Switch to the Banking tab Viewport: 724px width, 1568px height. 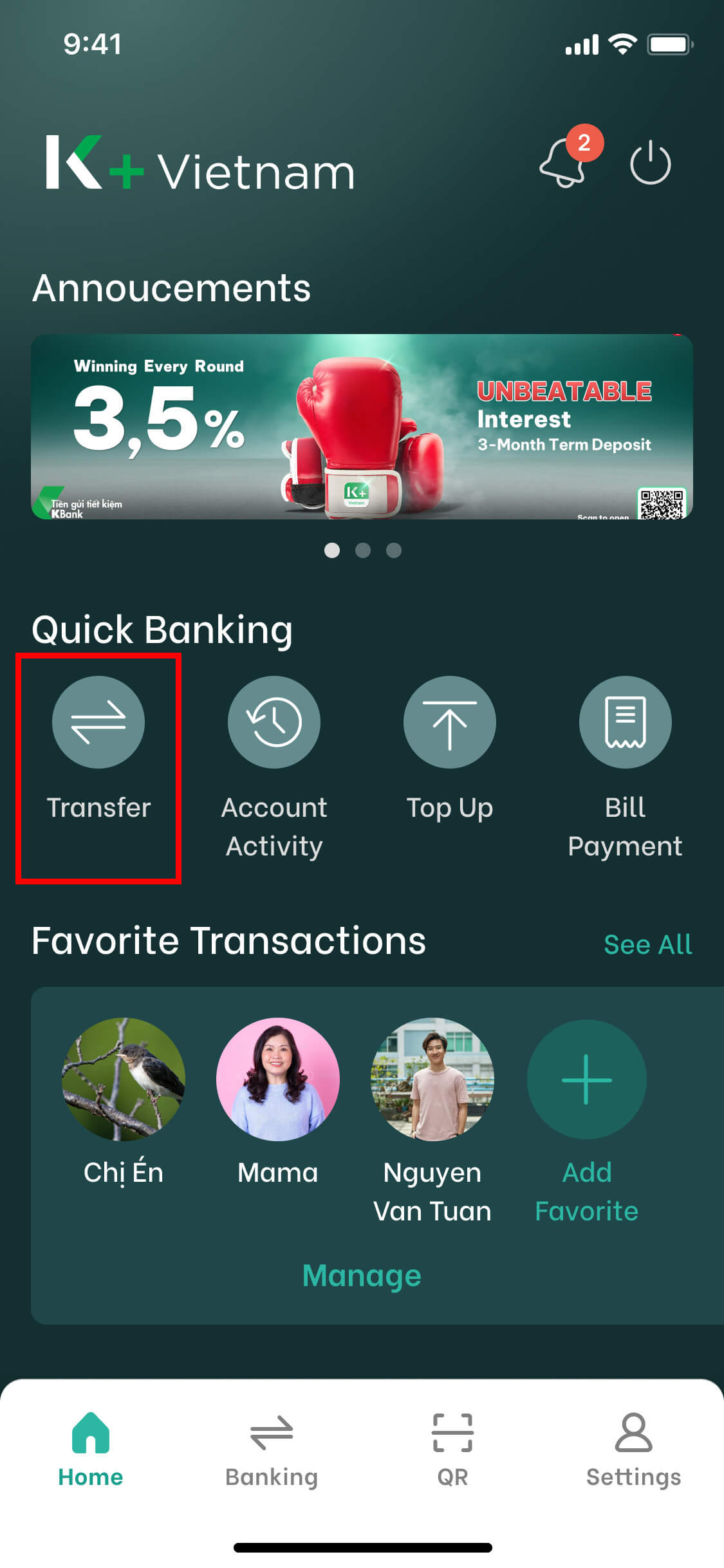[x=272, y=1448]
